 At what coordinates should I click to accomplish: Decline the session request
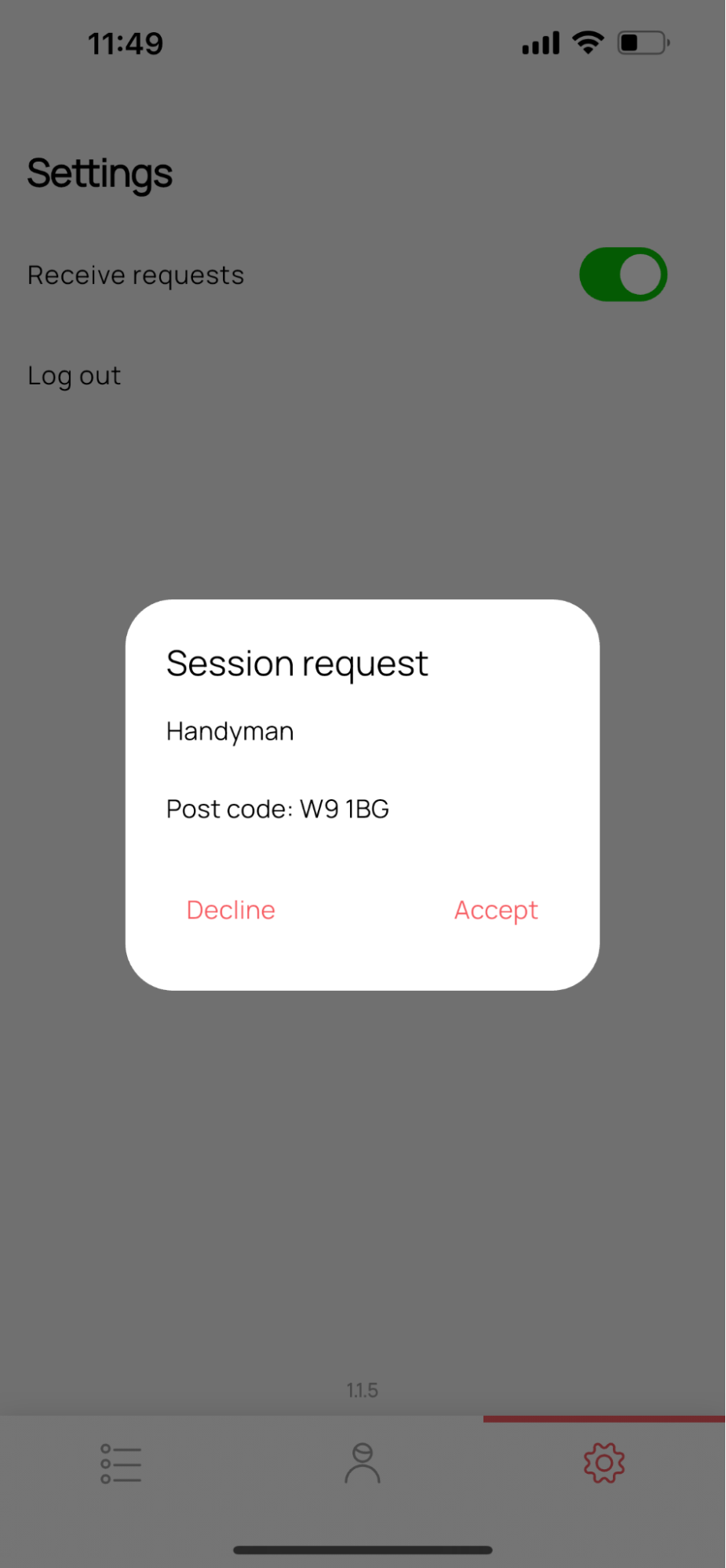click(x=231, y=910)
